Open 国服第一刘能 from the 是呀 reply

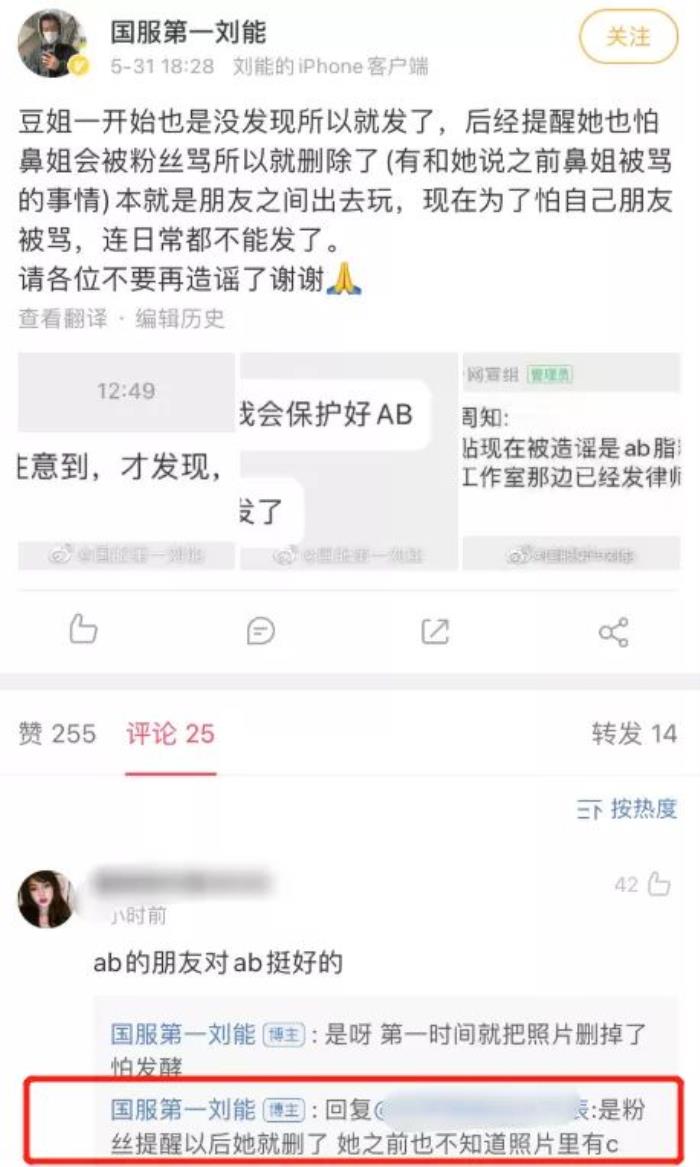coord(183,1035)
